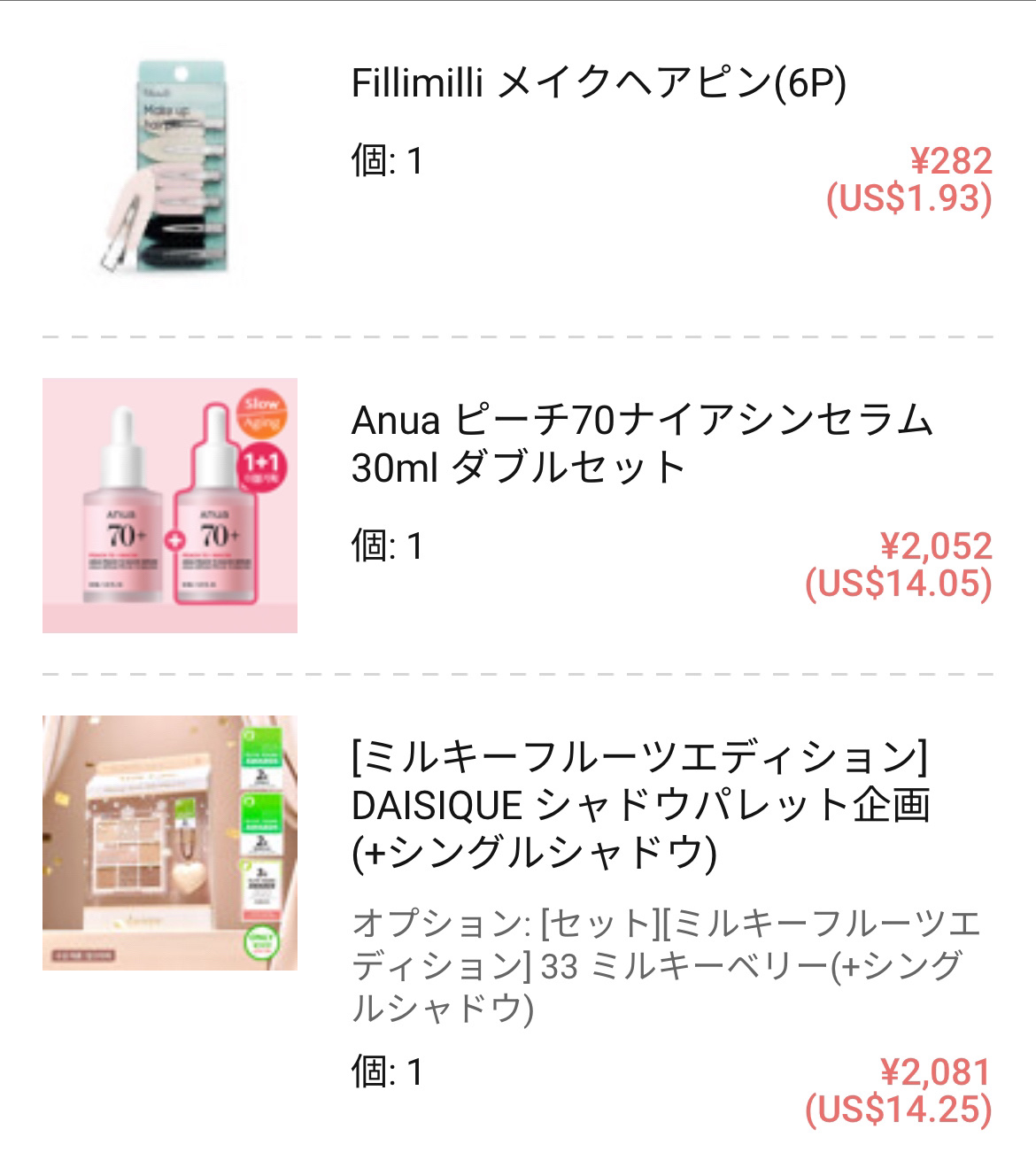Click the US$1.93 converted price text
The width and height of the screenshot is (1036, 1168).
pyautogui.click(x=907, y=201)
